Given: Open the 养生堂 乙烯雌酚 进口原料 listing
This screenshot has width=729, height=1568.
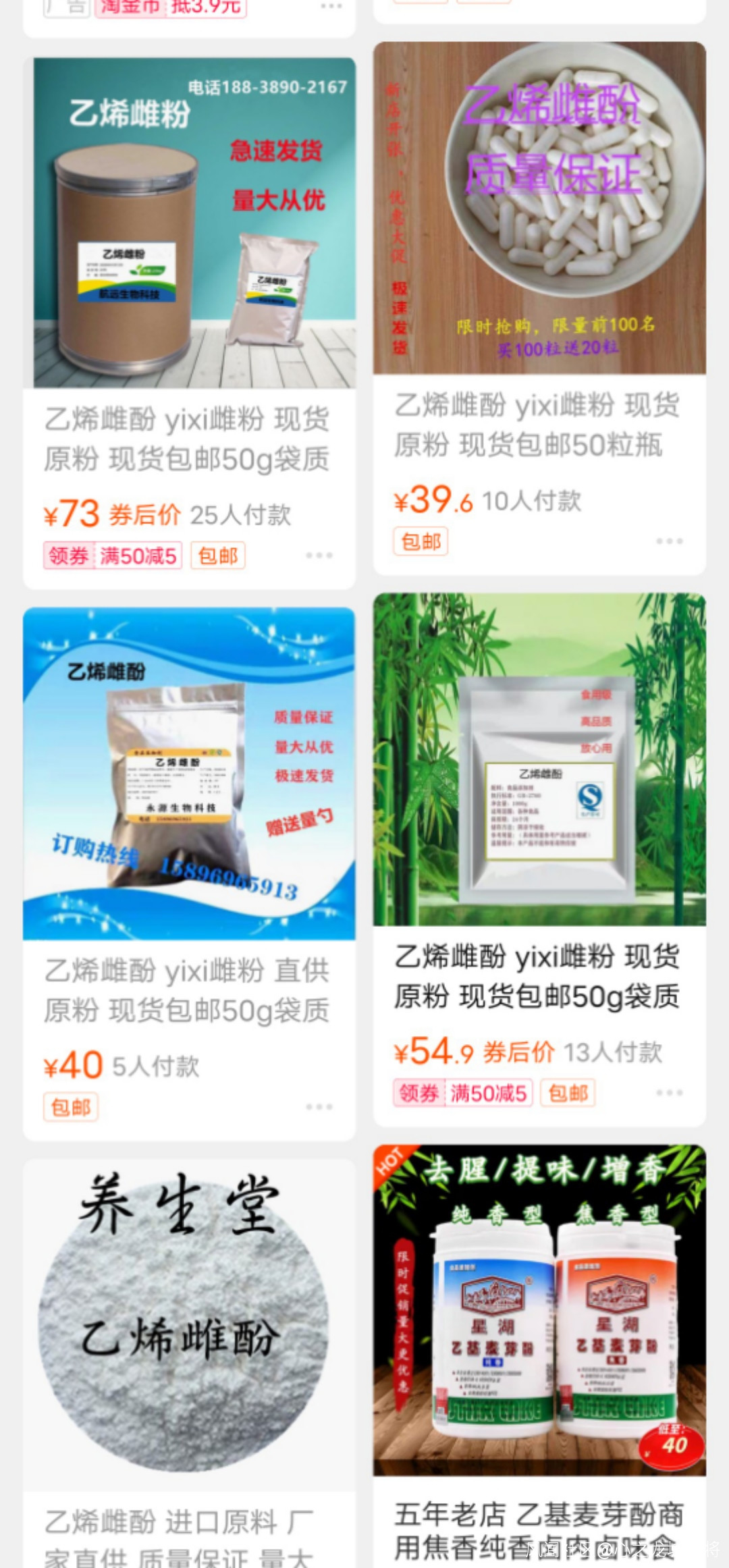Looking at the screenshot, I should 189,1323.
